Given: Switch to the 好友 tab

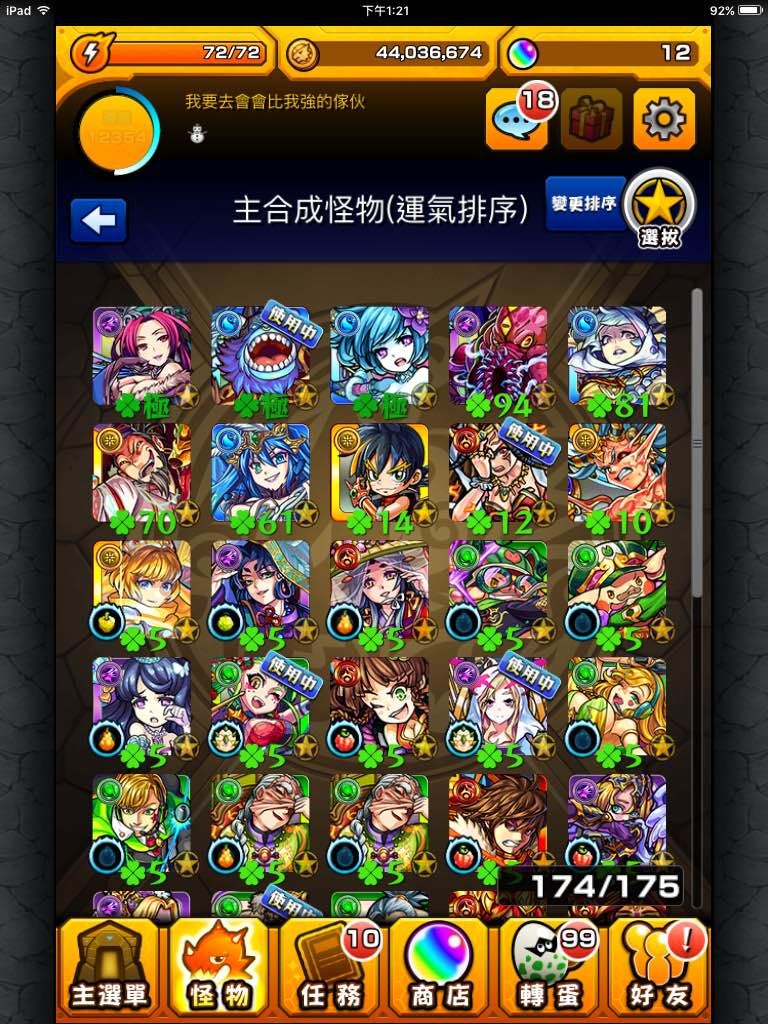Looking at the screenshot, I should coord(657,966).
